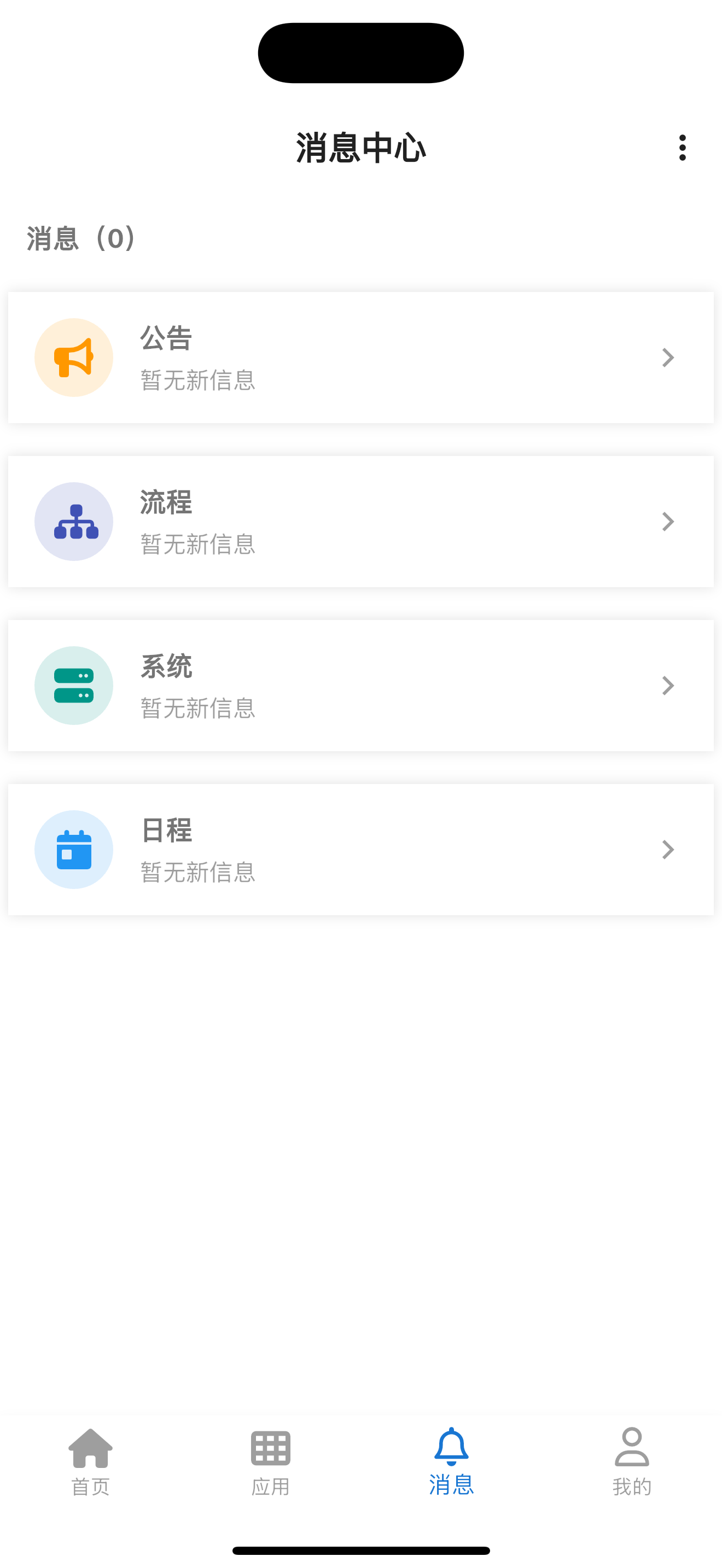Open the three-dot overflow menu
Screen dimensions: 722x1568
682,148
